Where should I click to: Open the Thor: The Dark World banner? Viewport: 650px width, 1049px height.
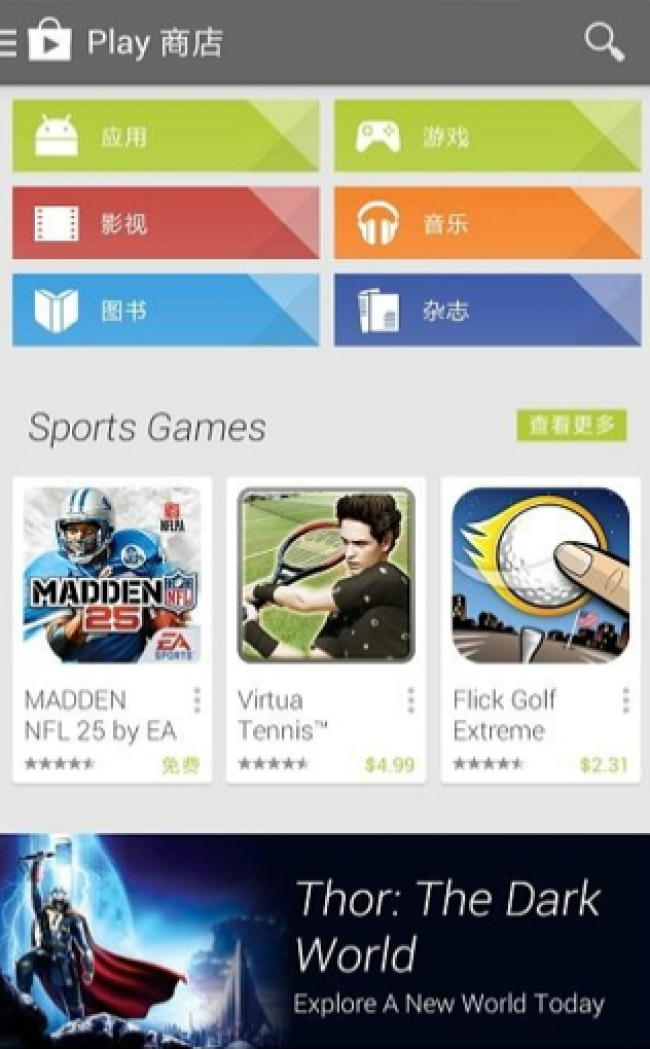325,940
